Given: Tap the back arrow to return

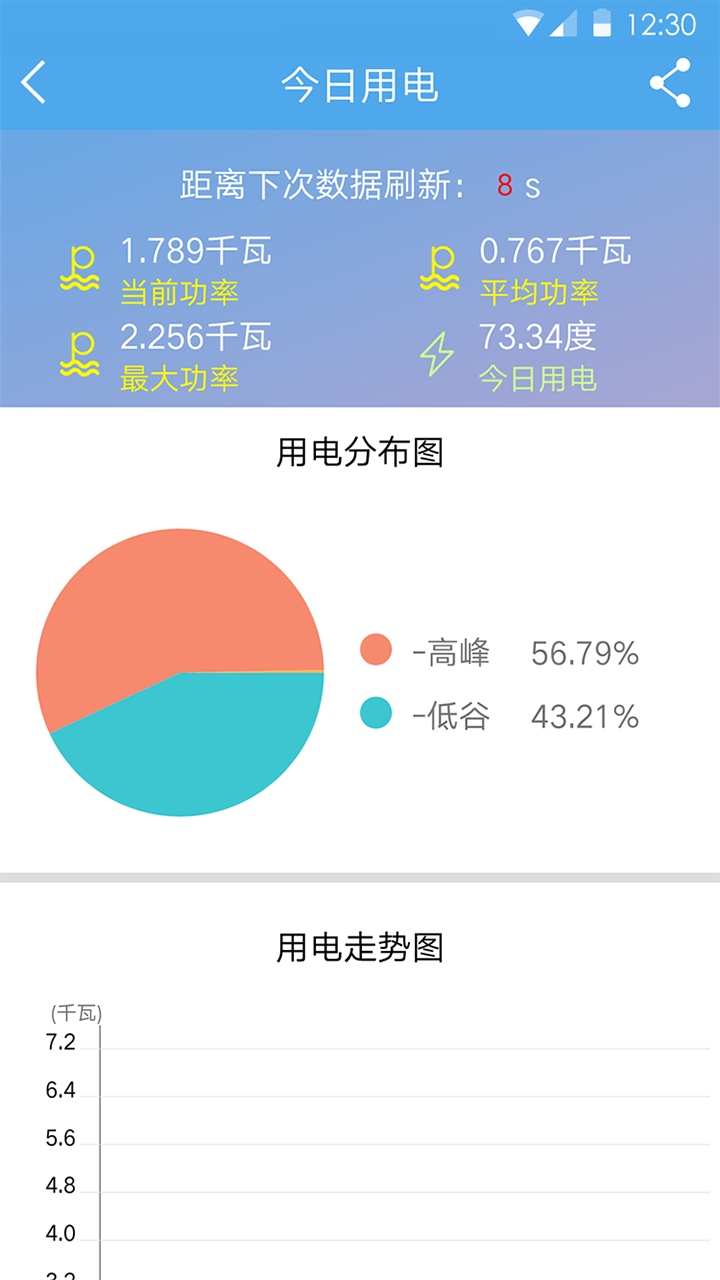Looking at the screenshot, I should (x=34, y=82).
